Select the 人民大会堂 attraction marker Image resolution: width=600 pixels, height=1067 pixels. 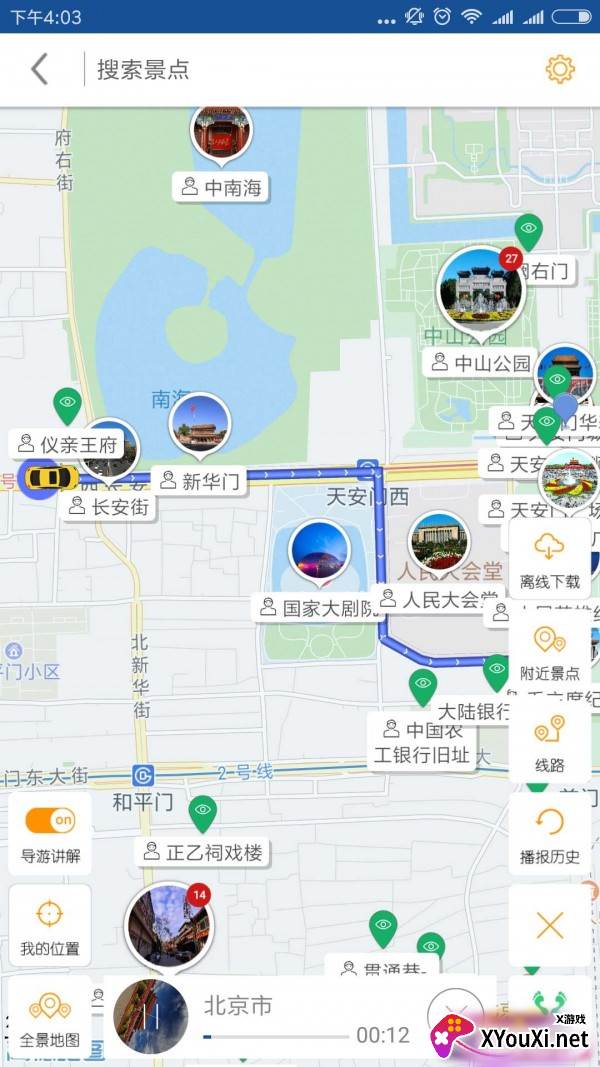tap(440, 542)
